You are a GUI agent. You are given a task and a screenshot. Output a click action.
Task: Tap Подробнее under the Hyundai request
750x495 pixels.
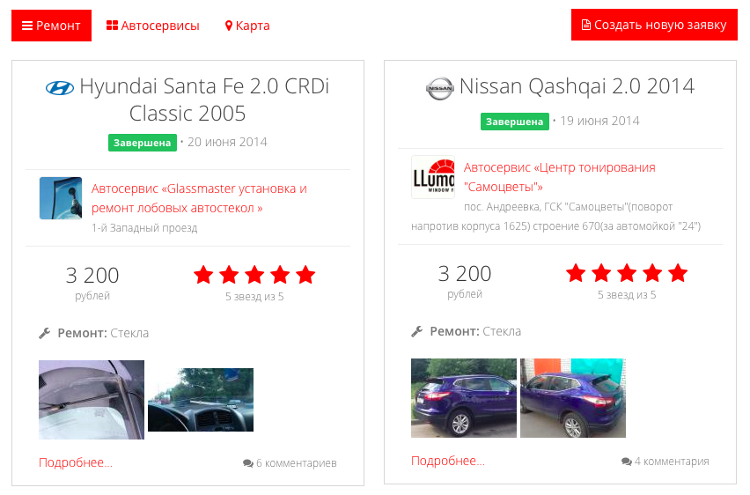76,463
